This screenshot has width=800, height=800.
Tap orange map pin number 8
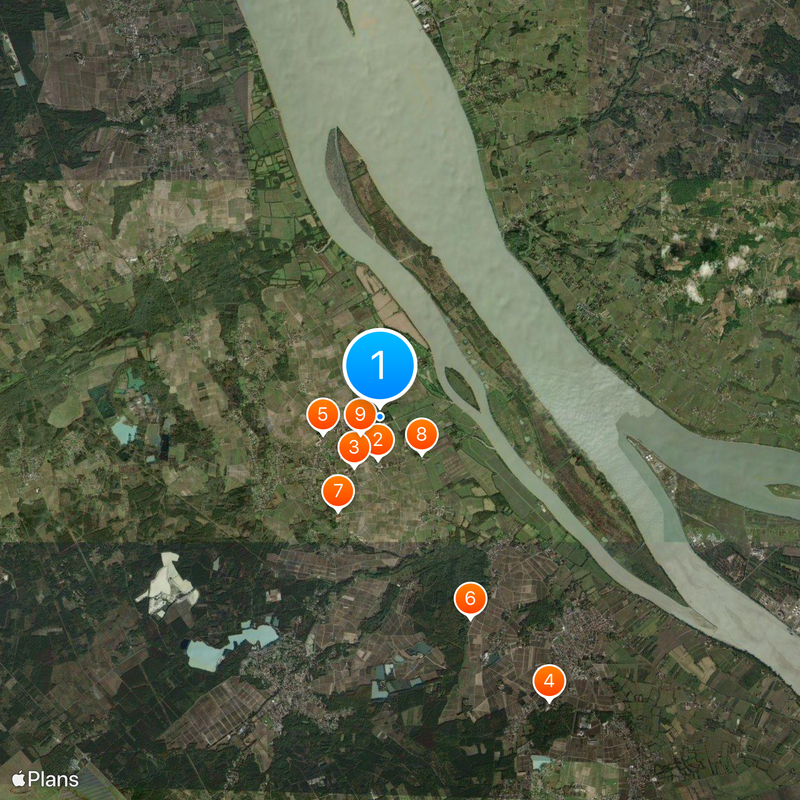point(421,434)
